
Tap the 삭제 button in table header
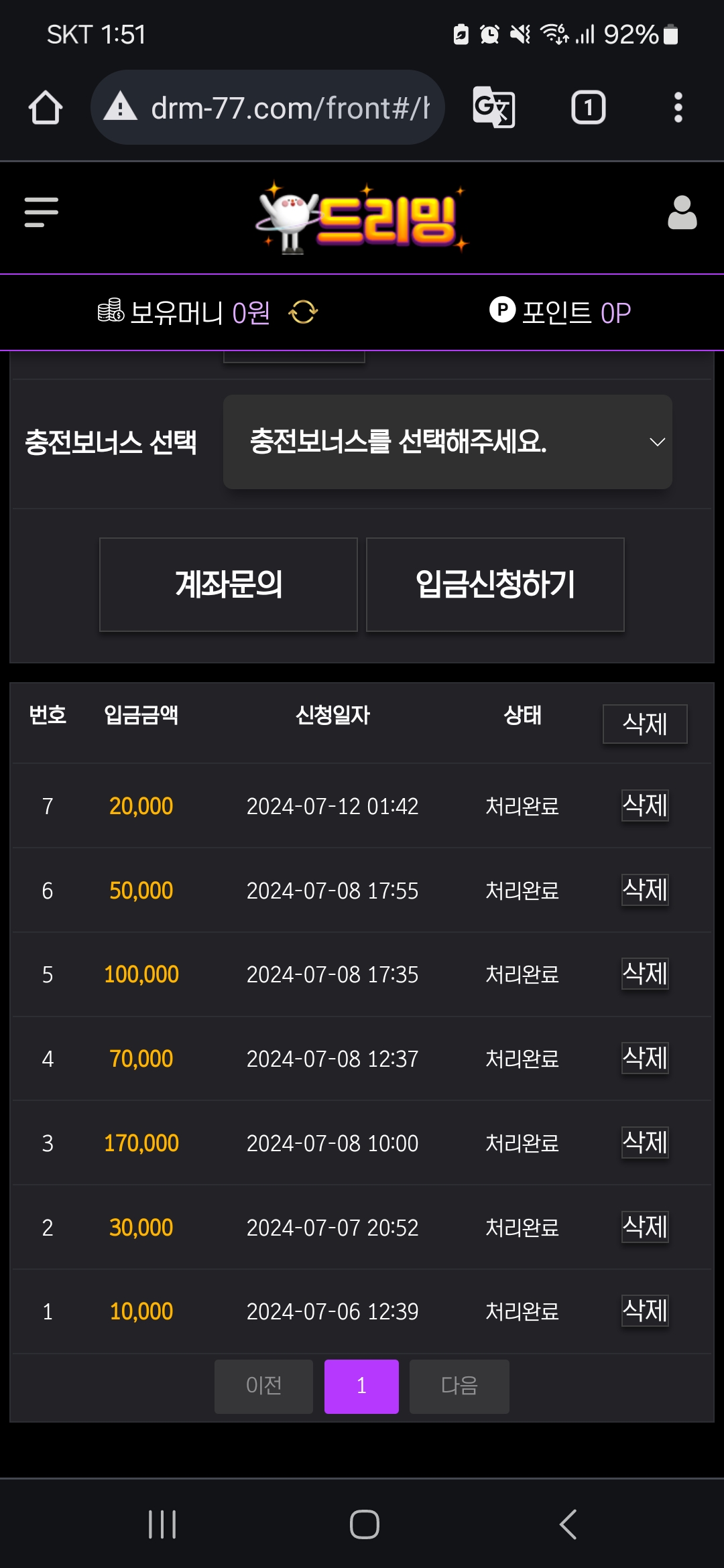coord(644,724)
